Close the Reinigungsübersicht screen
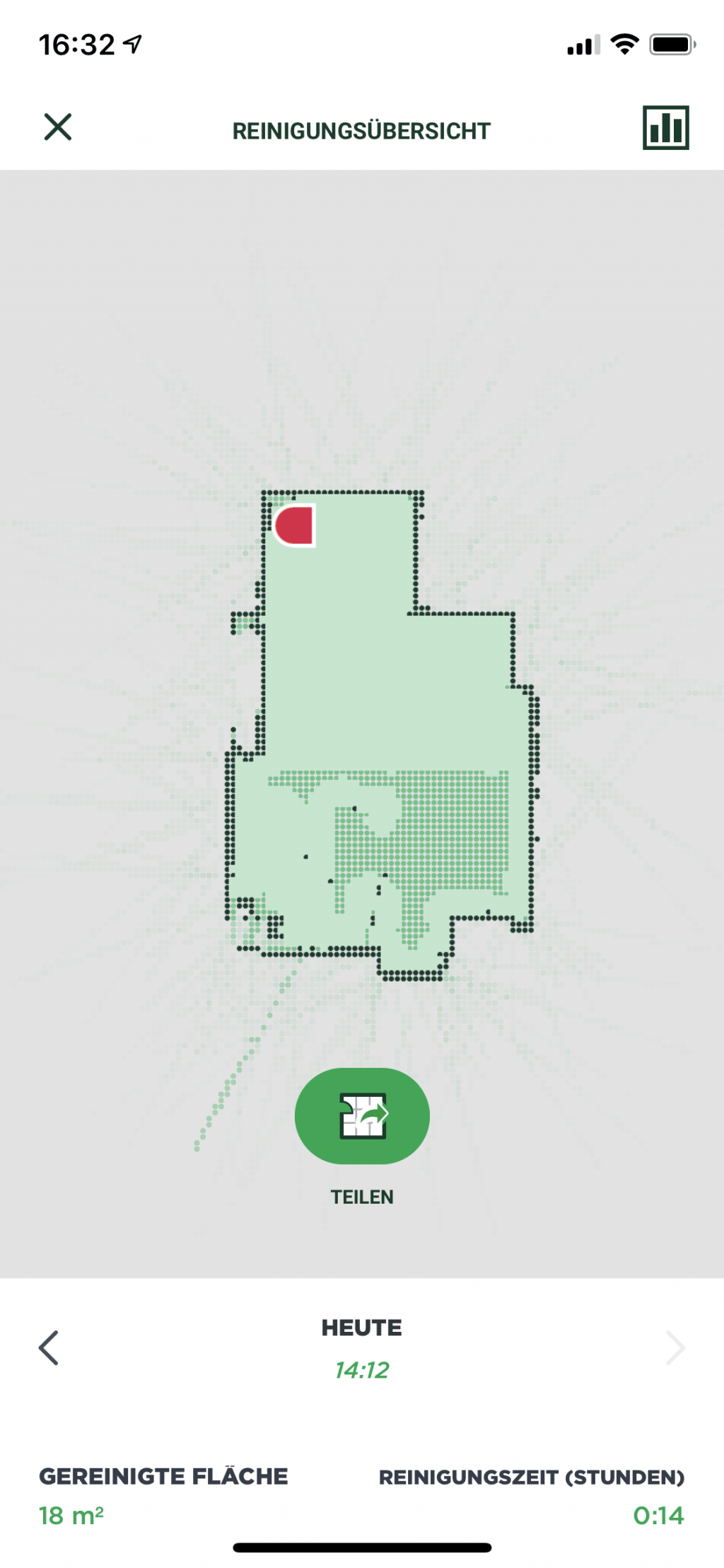The image size is (724, 1568). [x=58, y=127]
